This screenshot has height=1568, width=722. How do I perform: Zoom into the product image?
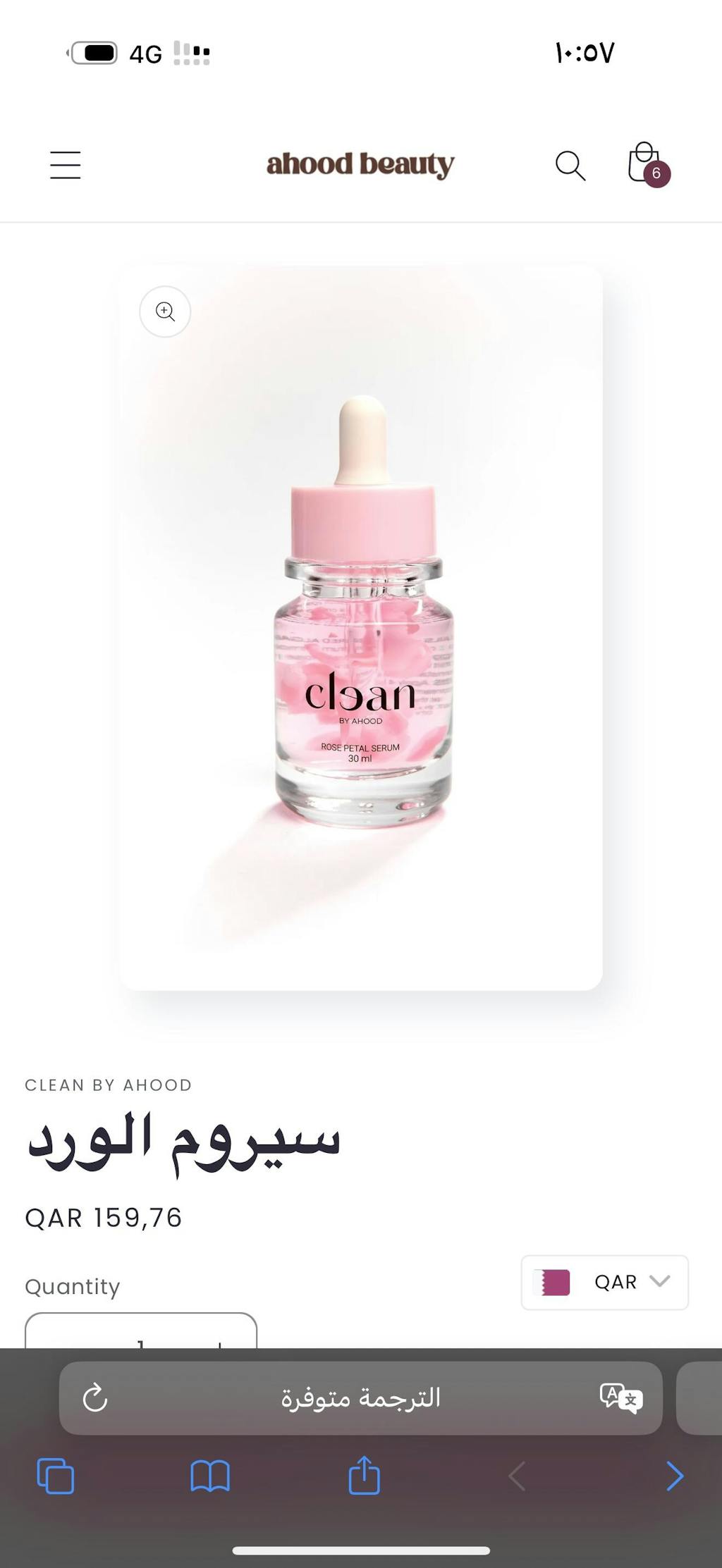pyautogui.click(x=165, y=311)
